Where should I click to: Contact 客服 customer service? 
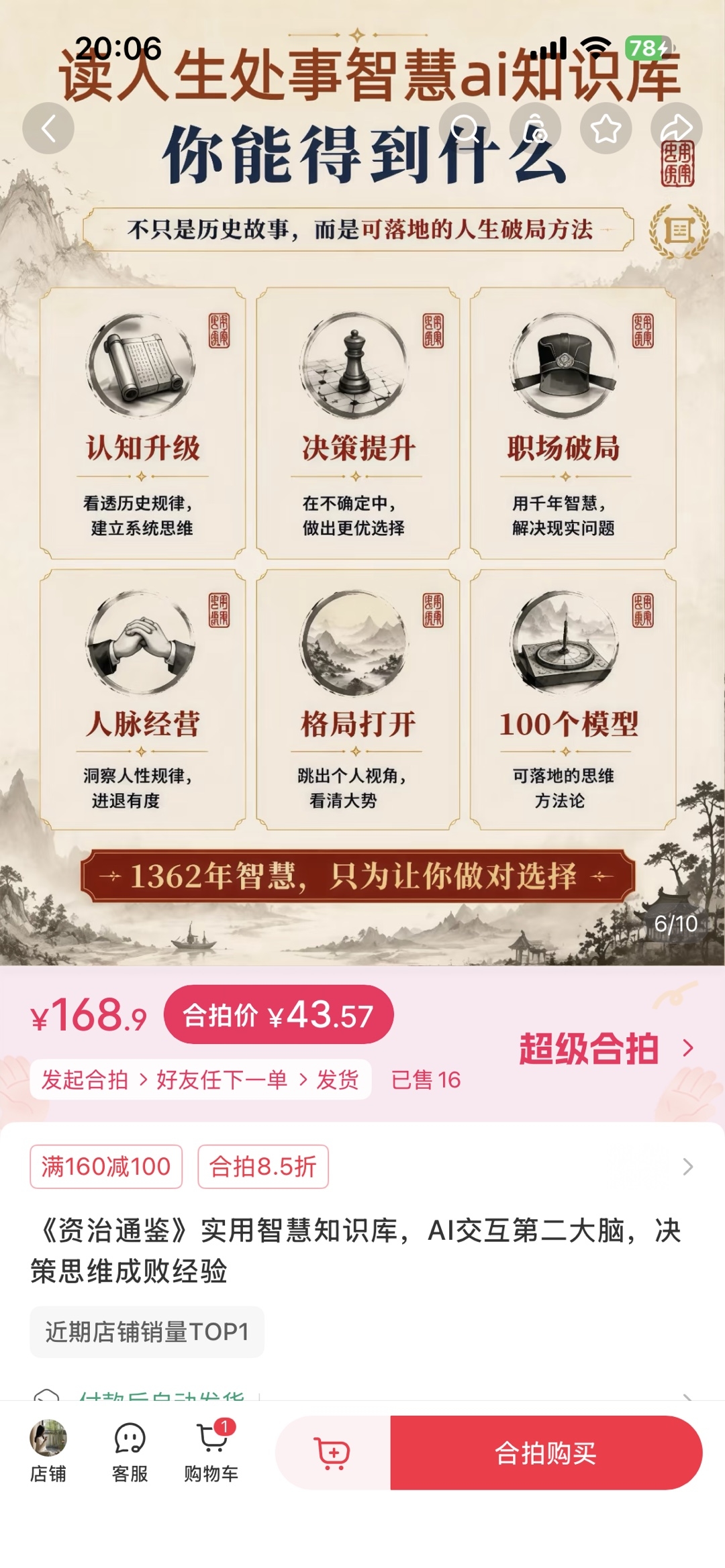point(130,1453)
